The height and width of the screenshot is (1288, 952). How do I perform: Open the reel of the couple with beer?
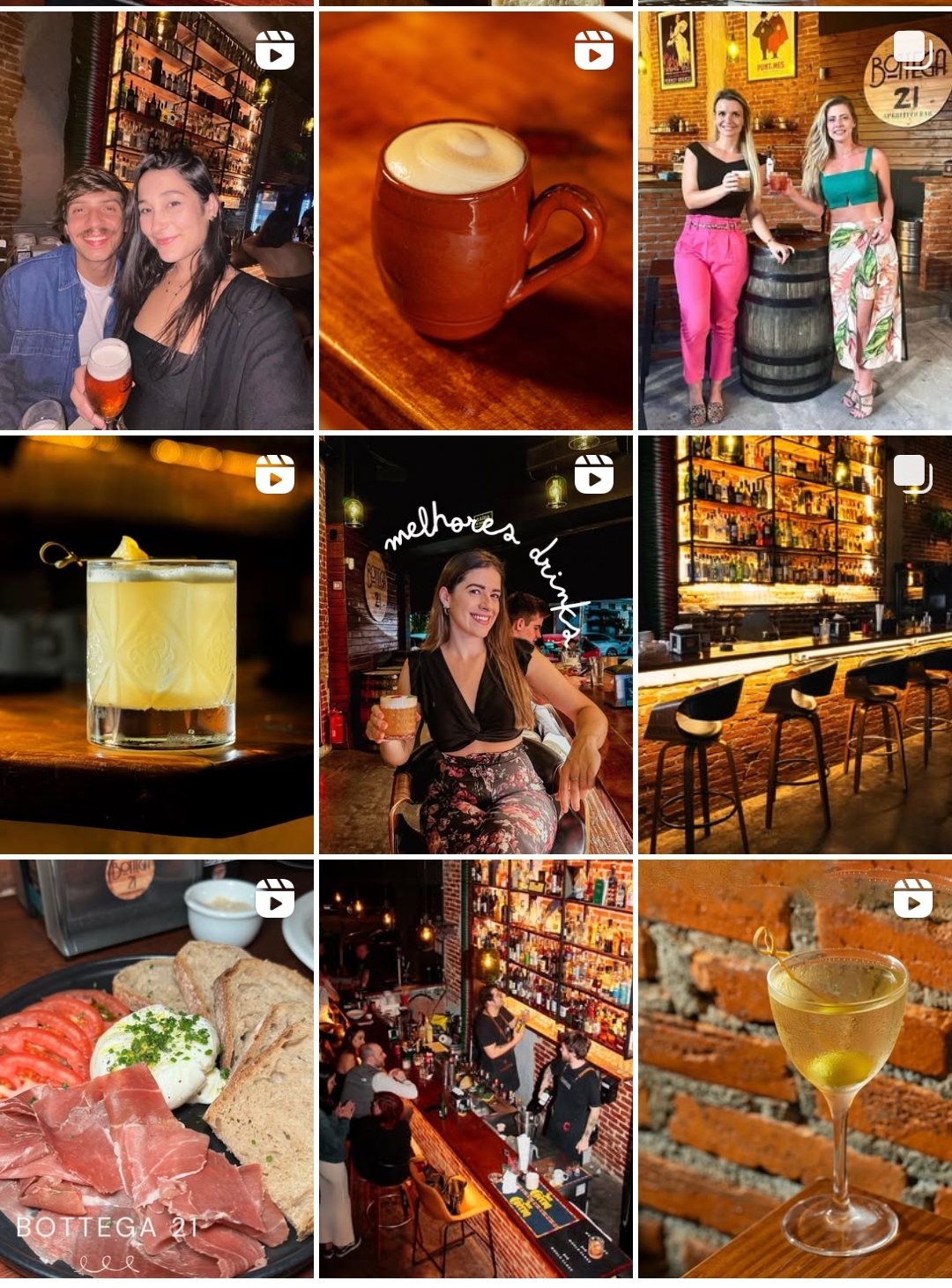pos(156,220)
